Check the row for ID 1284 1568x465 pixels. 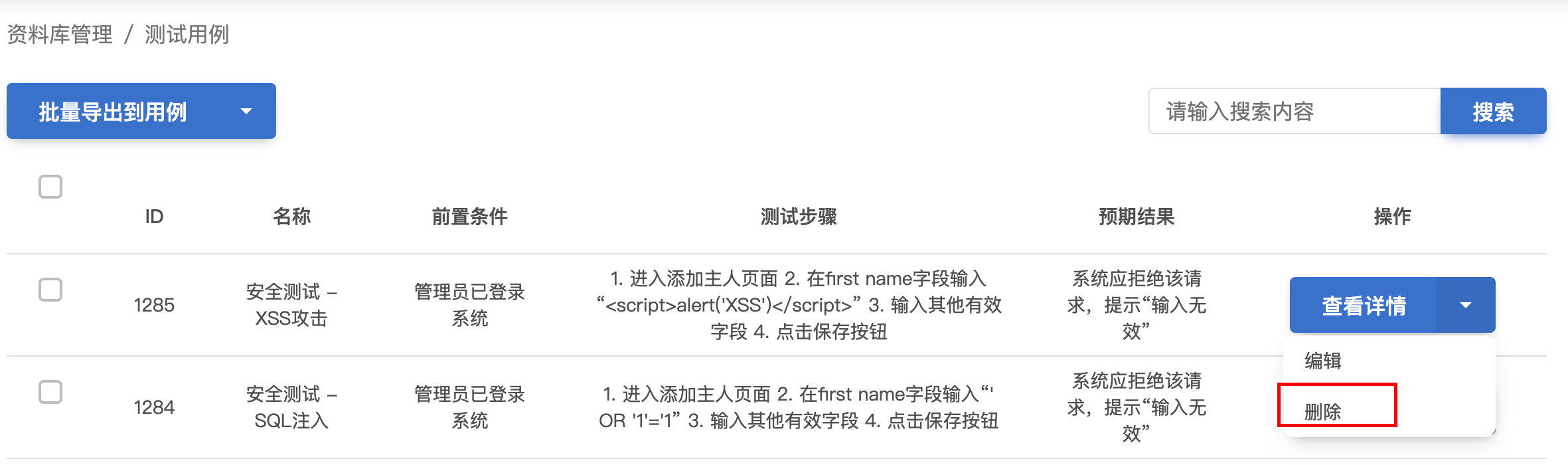tap(50, 392)
